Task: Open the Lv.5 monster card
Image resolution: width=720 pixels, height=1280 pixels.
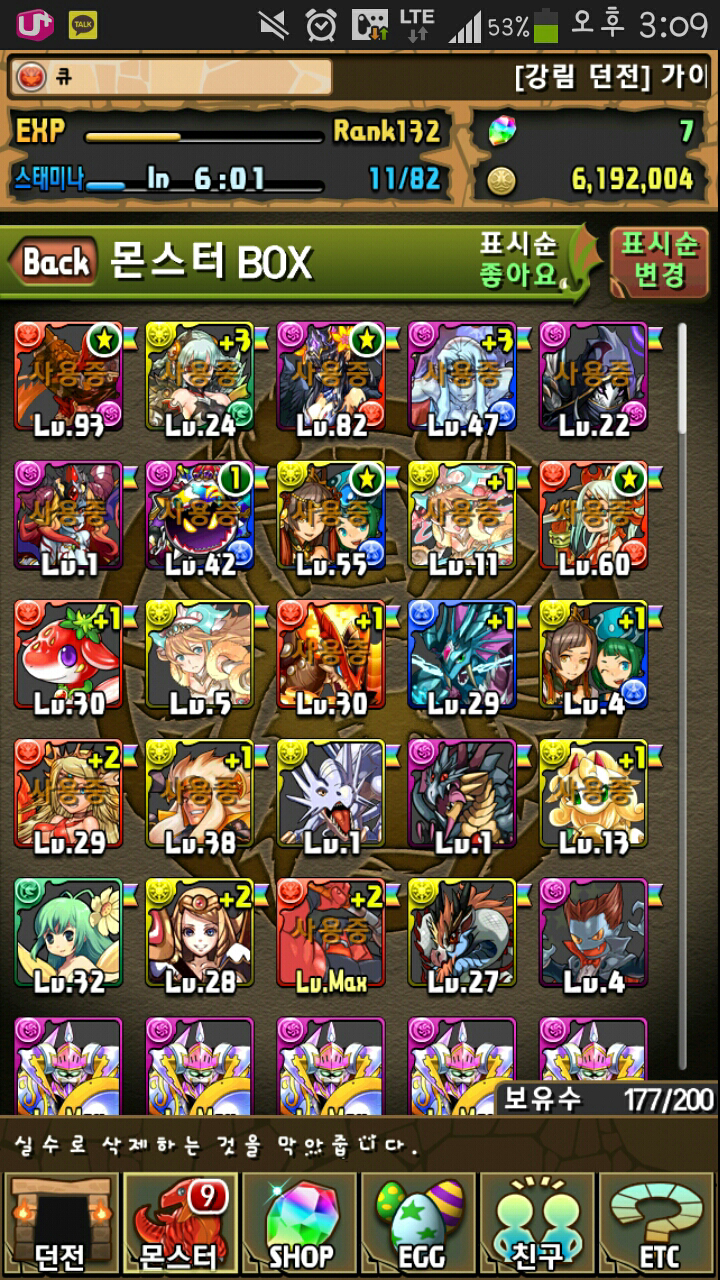Action: click(200, 656)
